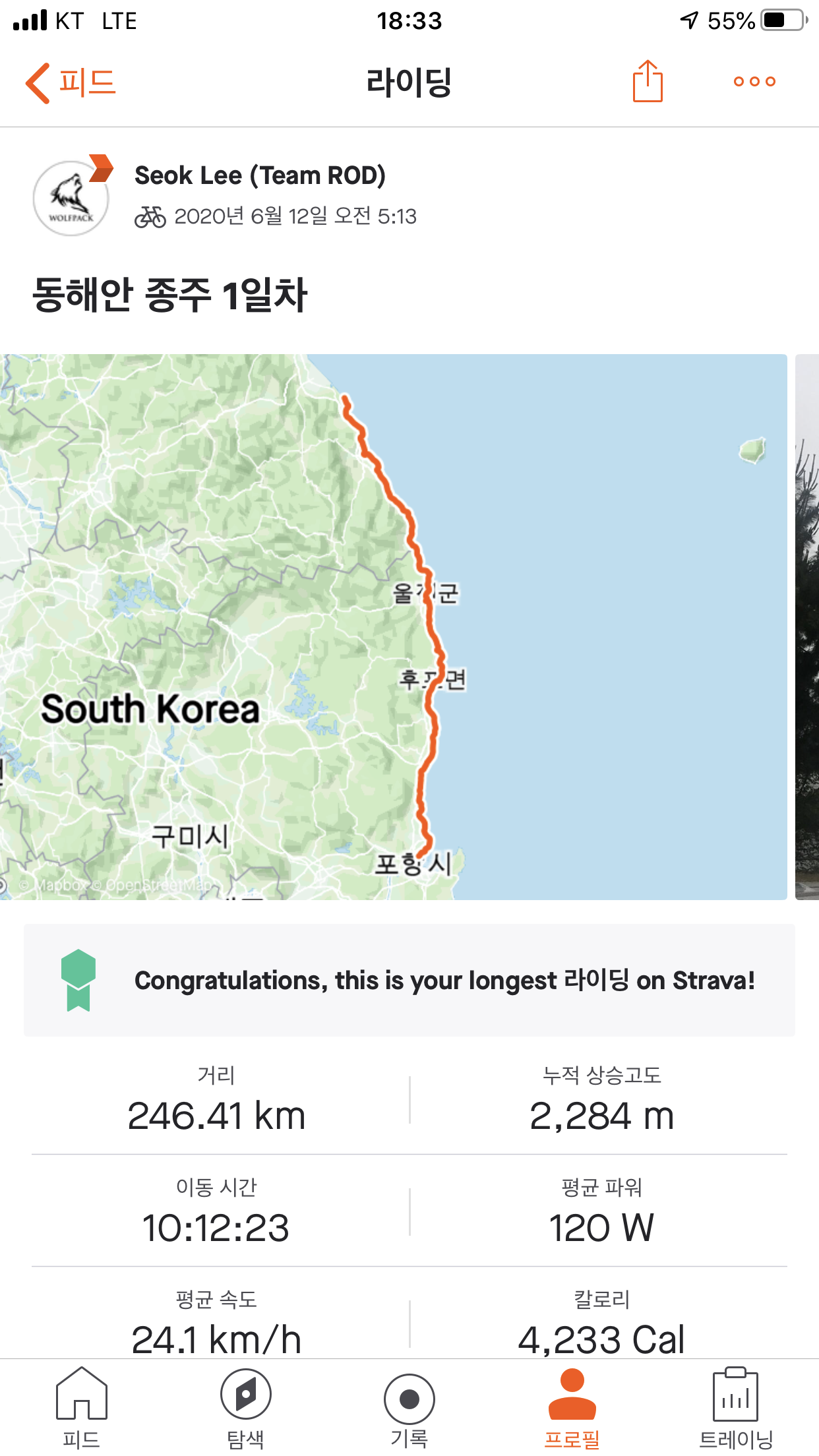This screenshot has width=819, height=1456.
Task: Open the ride route map
Action: (393, 626)
